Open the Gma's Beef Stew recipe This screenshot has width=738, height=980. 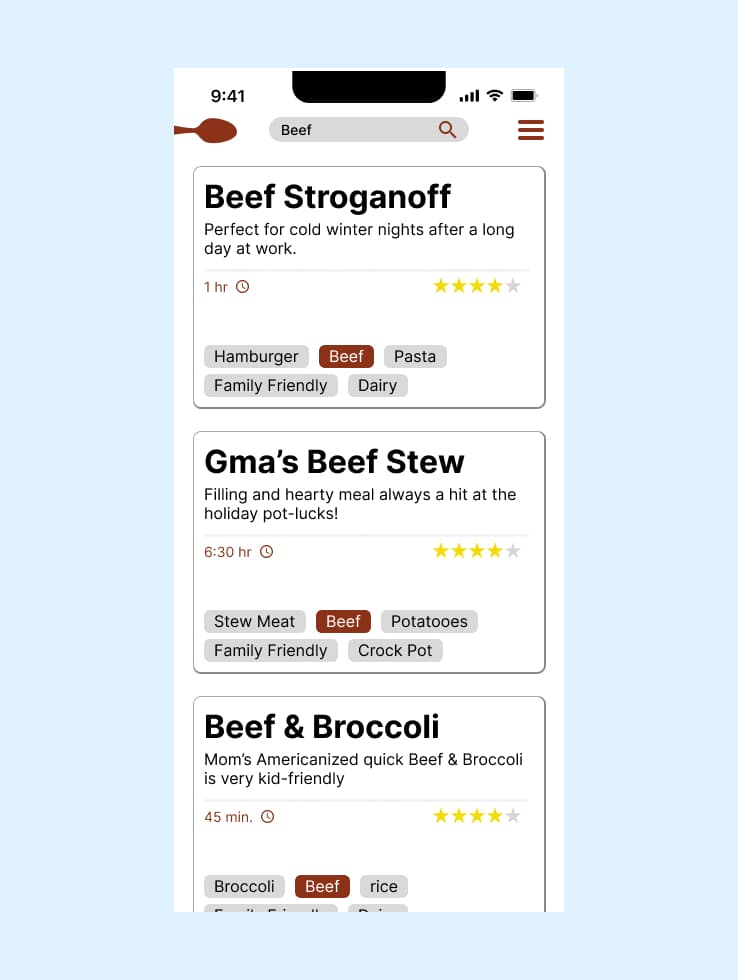pyautogui.click(x=334, y=461)
